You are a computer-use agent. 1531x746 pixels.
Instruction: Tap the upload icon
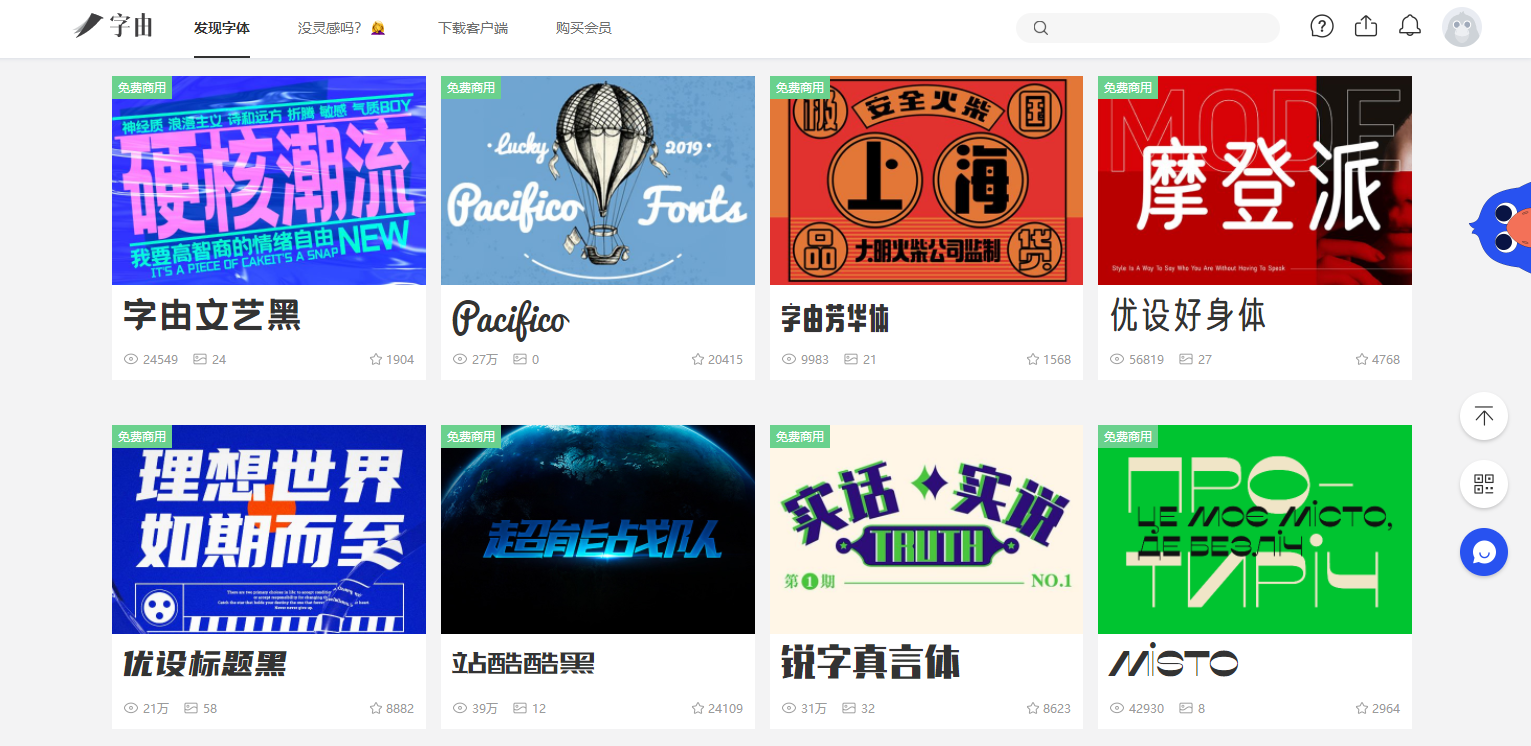click(1366, 27)
